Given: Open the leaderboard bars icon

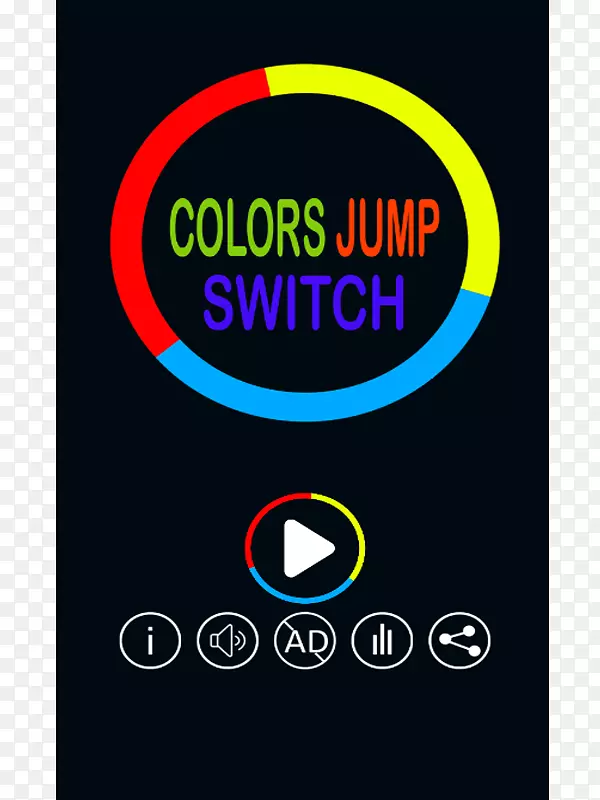Looking at the screenshot, I should [x=382, y=640].
